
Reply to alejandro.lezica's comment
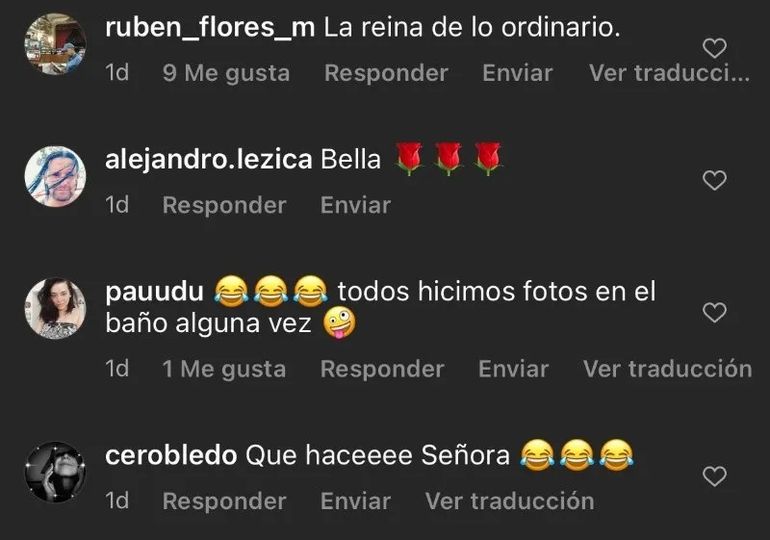tap(224, 205)
